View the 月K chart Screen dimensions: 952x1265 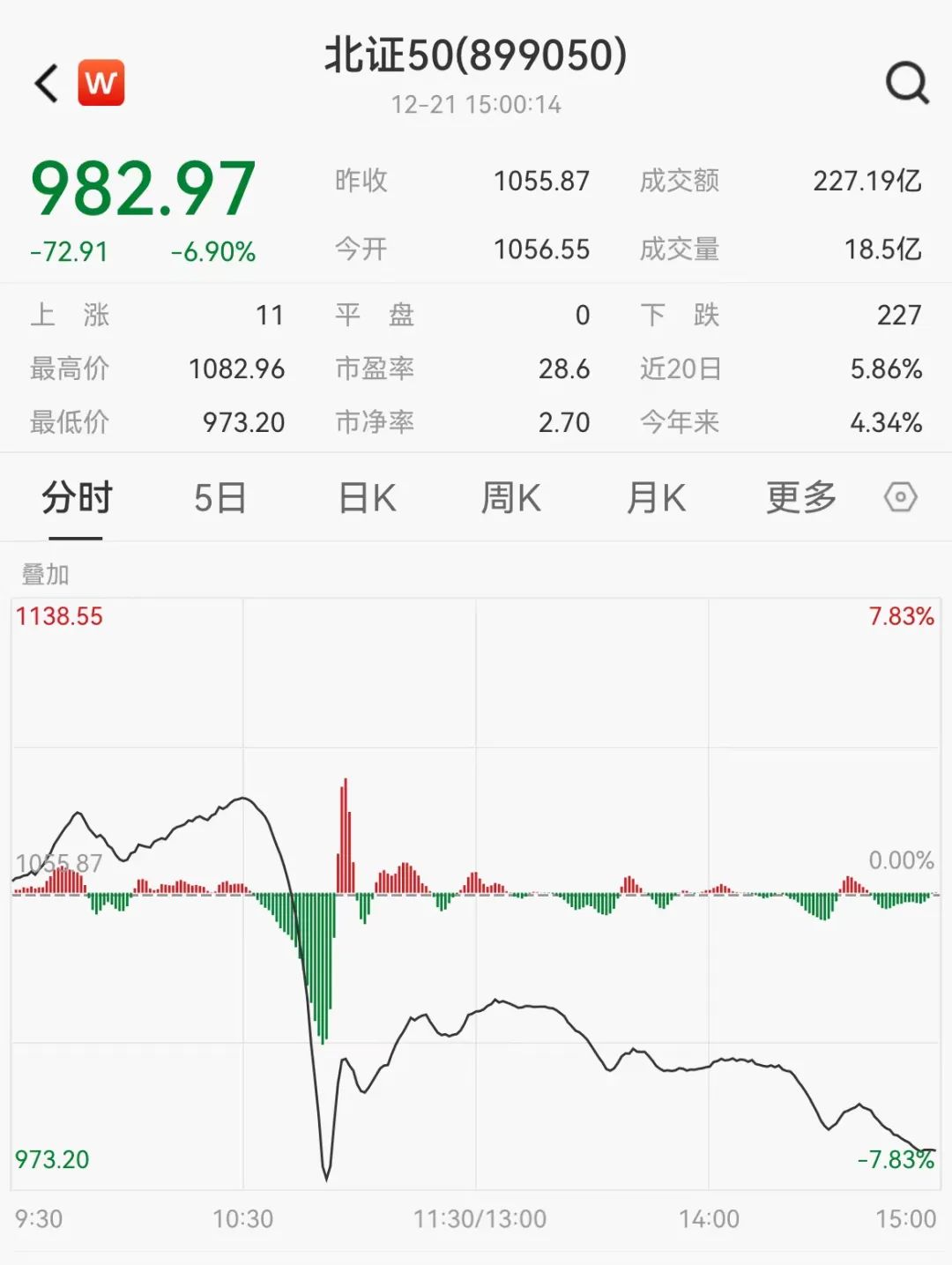tap(656, 498)
